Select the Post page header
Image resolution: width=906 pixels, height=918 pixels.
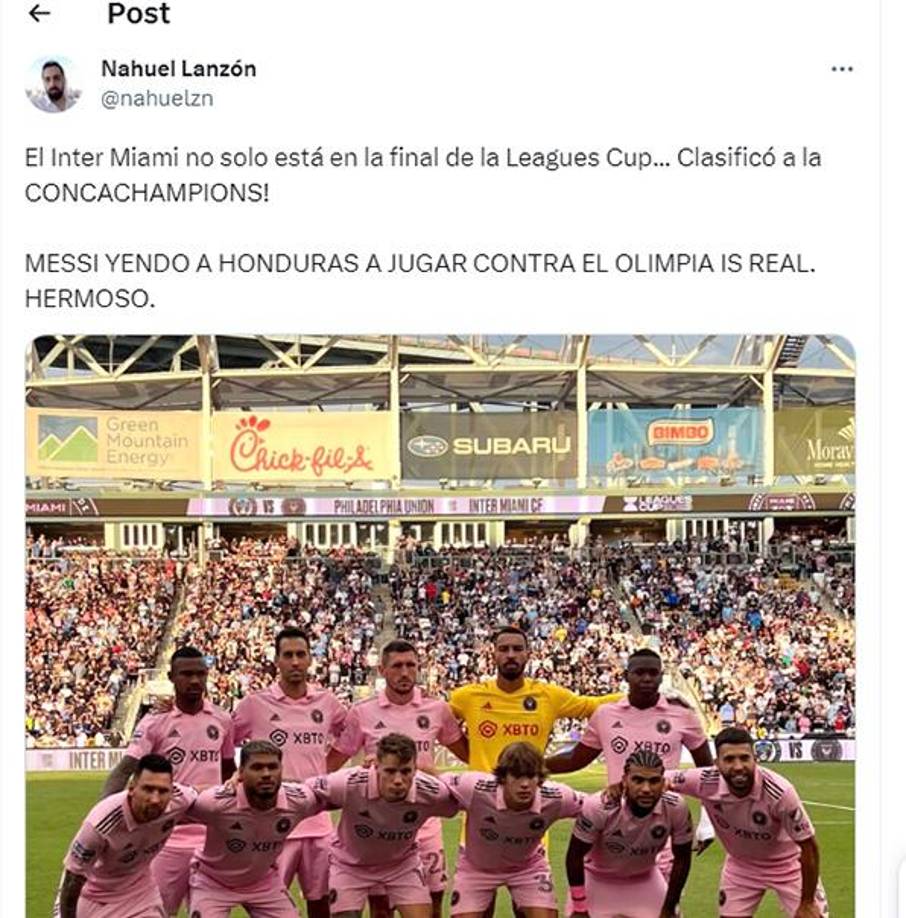[139, 14]
